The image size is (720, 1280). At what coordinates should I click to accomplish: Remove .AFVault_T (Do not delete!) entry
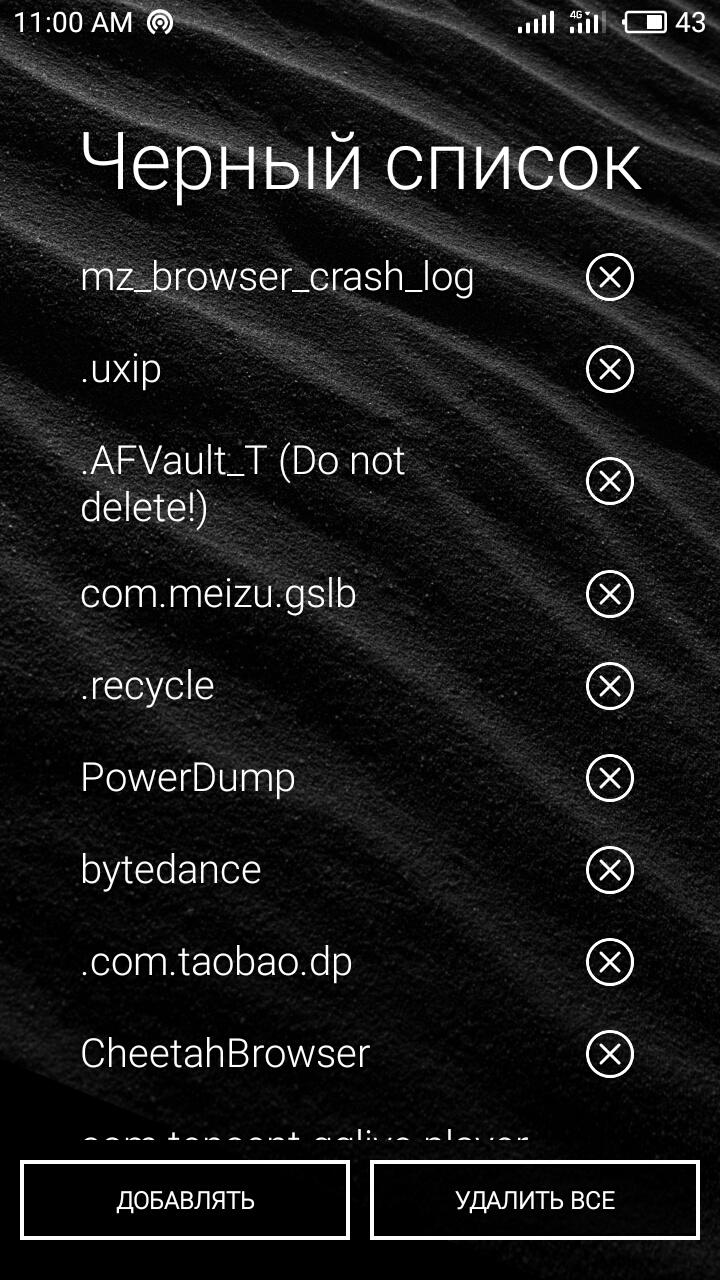point(609,482)
